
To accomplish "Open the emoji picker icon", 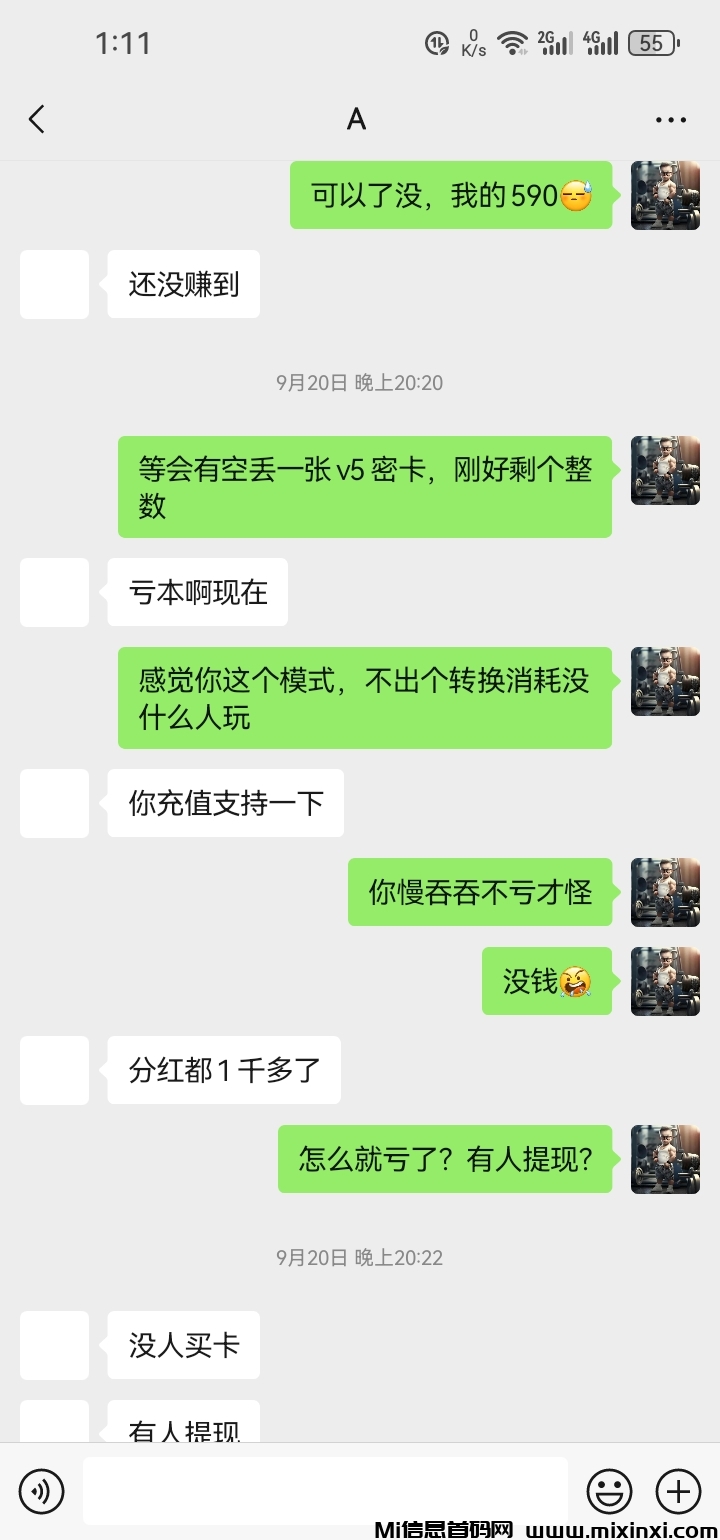I will point(608,1491).
